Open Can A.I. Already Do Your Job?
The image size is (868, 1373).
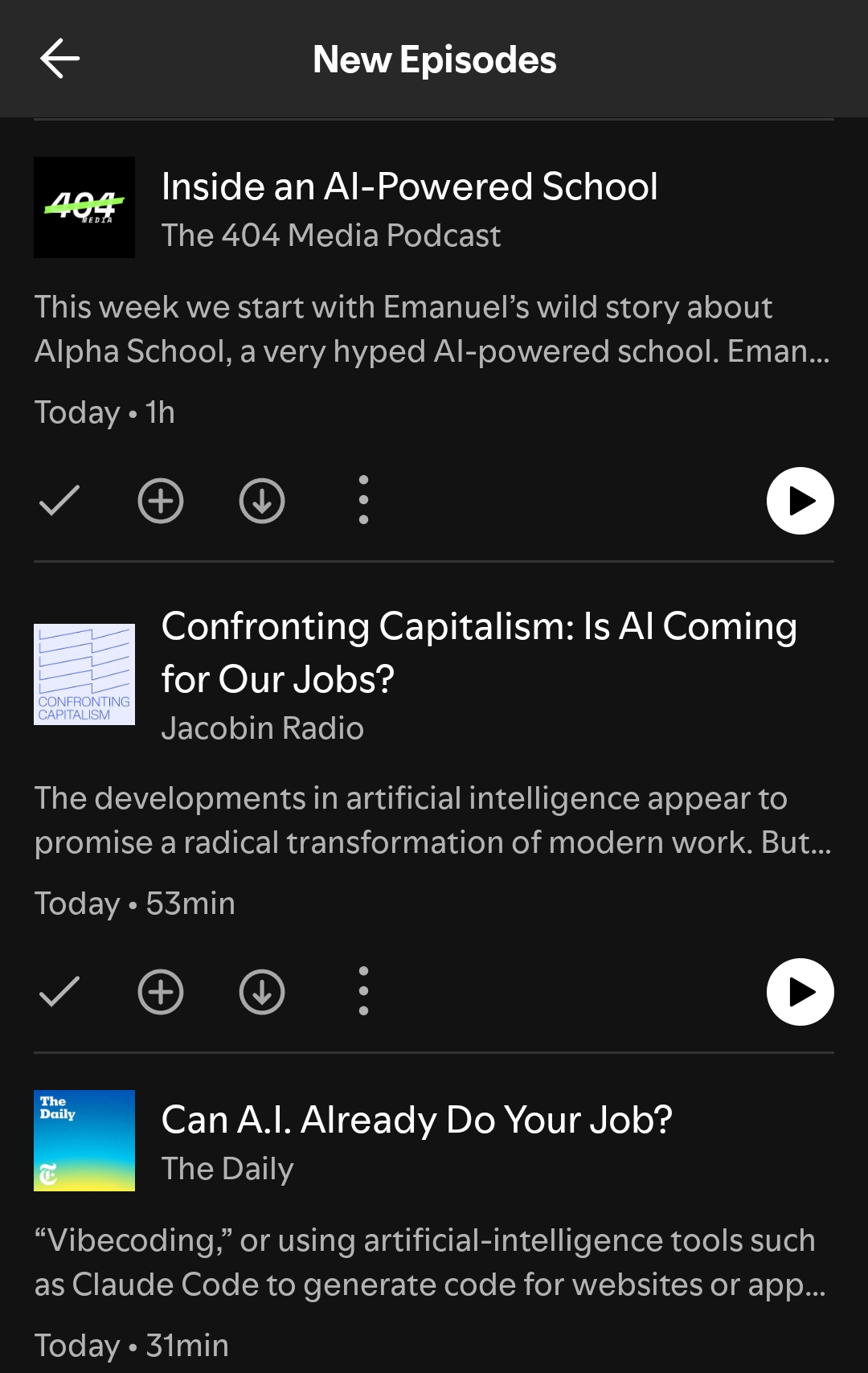[416, 1120]
